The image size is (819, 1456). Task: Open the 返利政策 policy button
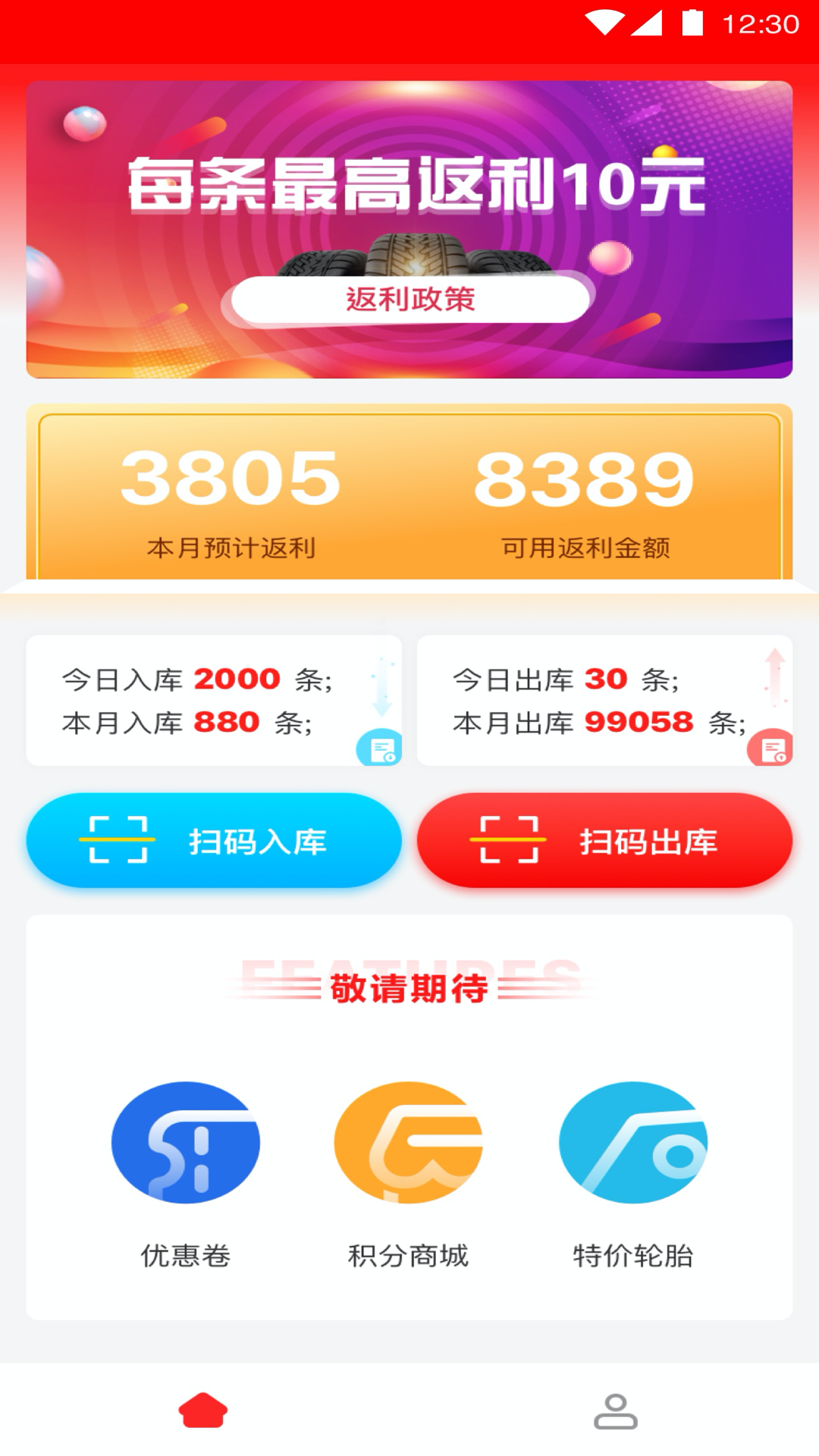click(x=409, y=299)
